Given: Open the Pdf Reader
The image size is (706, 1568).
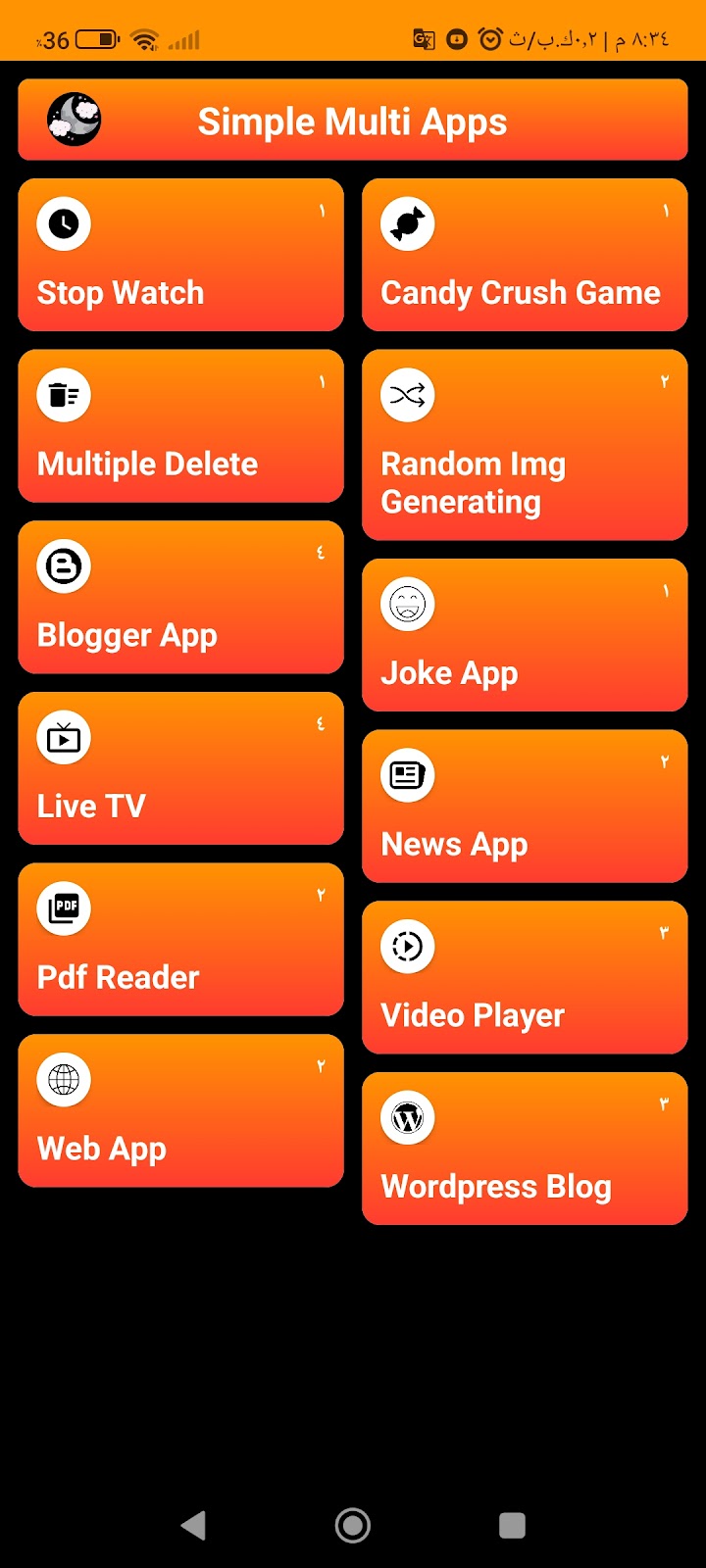Looking at the screenshot, I should (x=180, y=940).
